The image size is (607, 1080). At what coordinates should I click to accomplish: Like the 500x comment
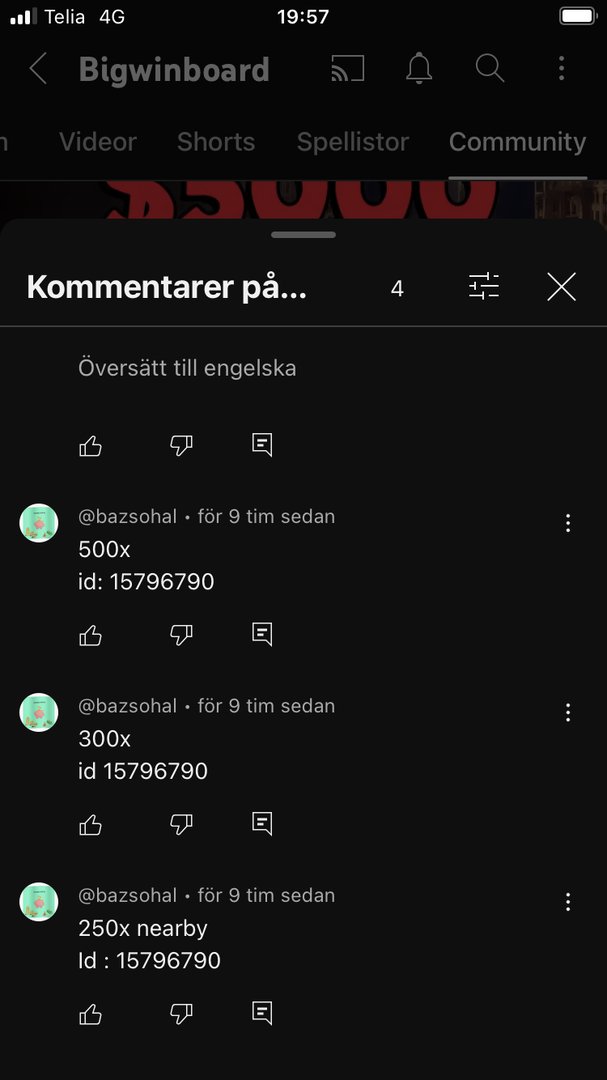coord(91,635)
